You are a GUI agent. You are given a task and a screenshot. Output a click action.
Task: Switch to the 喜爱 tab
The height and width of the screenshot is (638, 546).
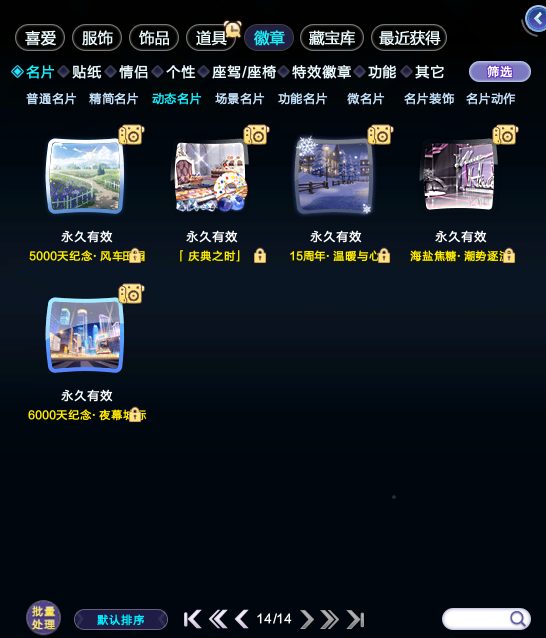point(40,38)
